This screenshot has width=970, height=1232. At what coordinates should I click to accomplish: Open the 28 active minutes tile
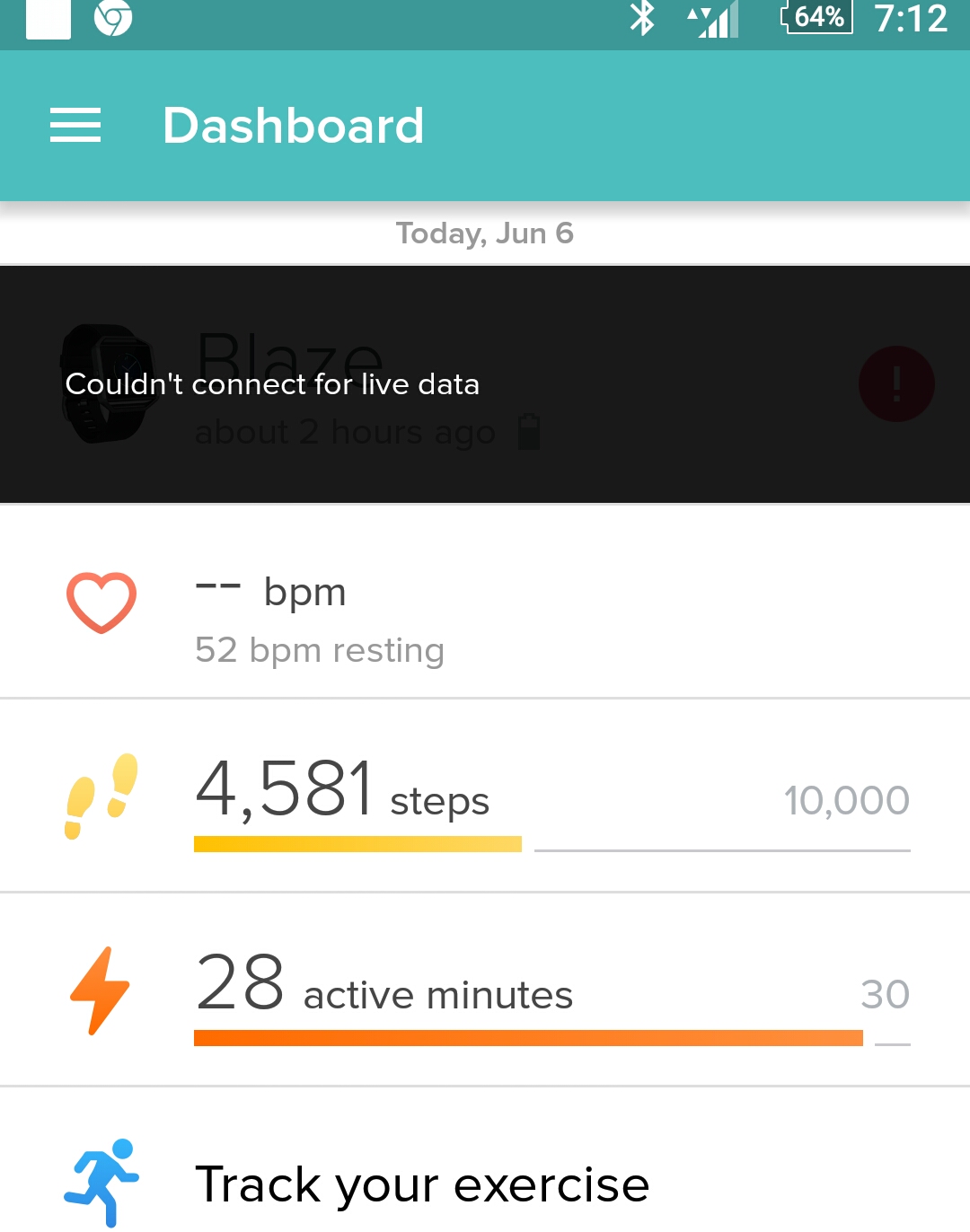pos(485,991)
